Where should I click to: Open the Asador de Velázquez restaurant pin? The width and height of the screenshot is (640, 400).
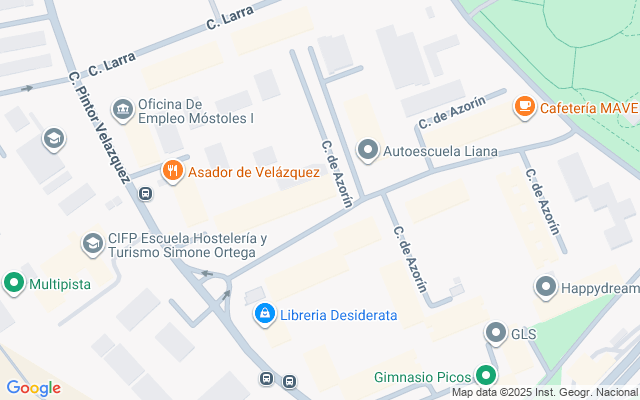coord(172,171)
